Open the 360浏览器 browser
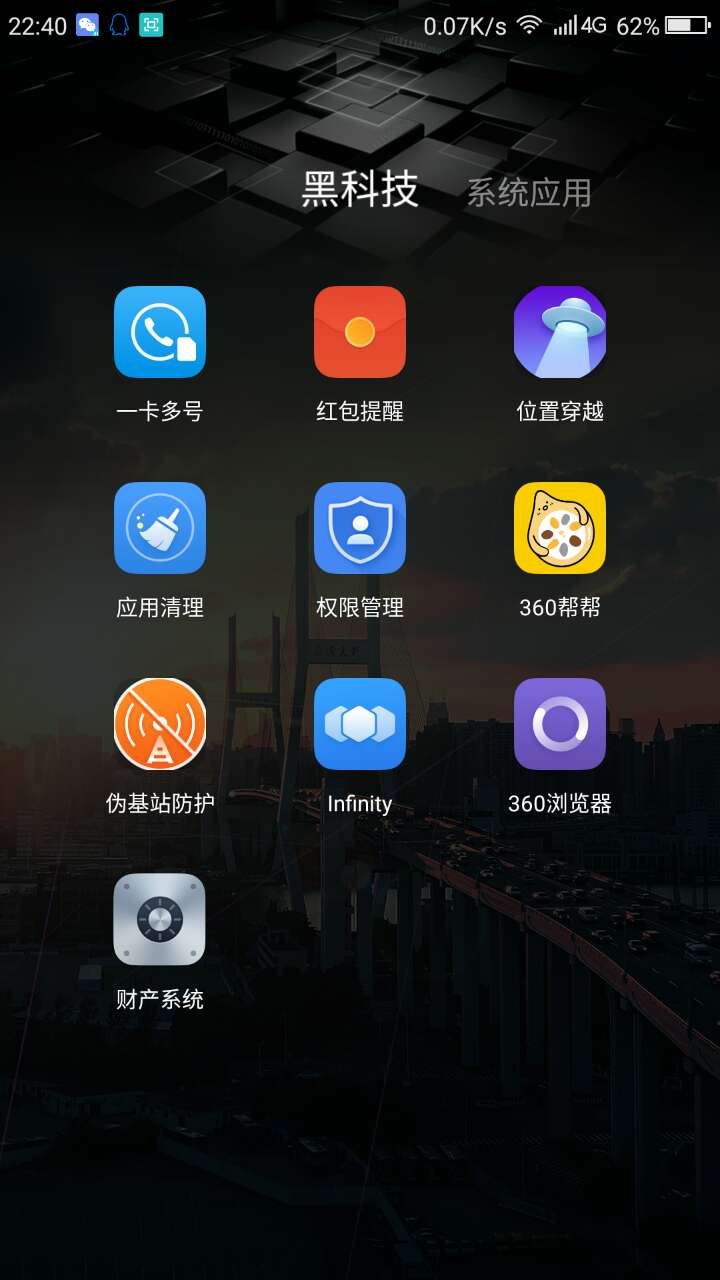 point(560,724)
